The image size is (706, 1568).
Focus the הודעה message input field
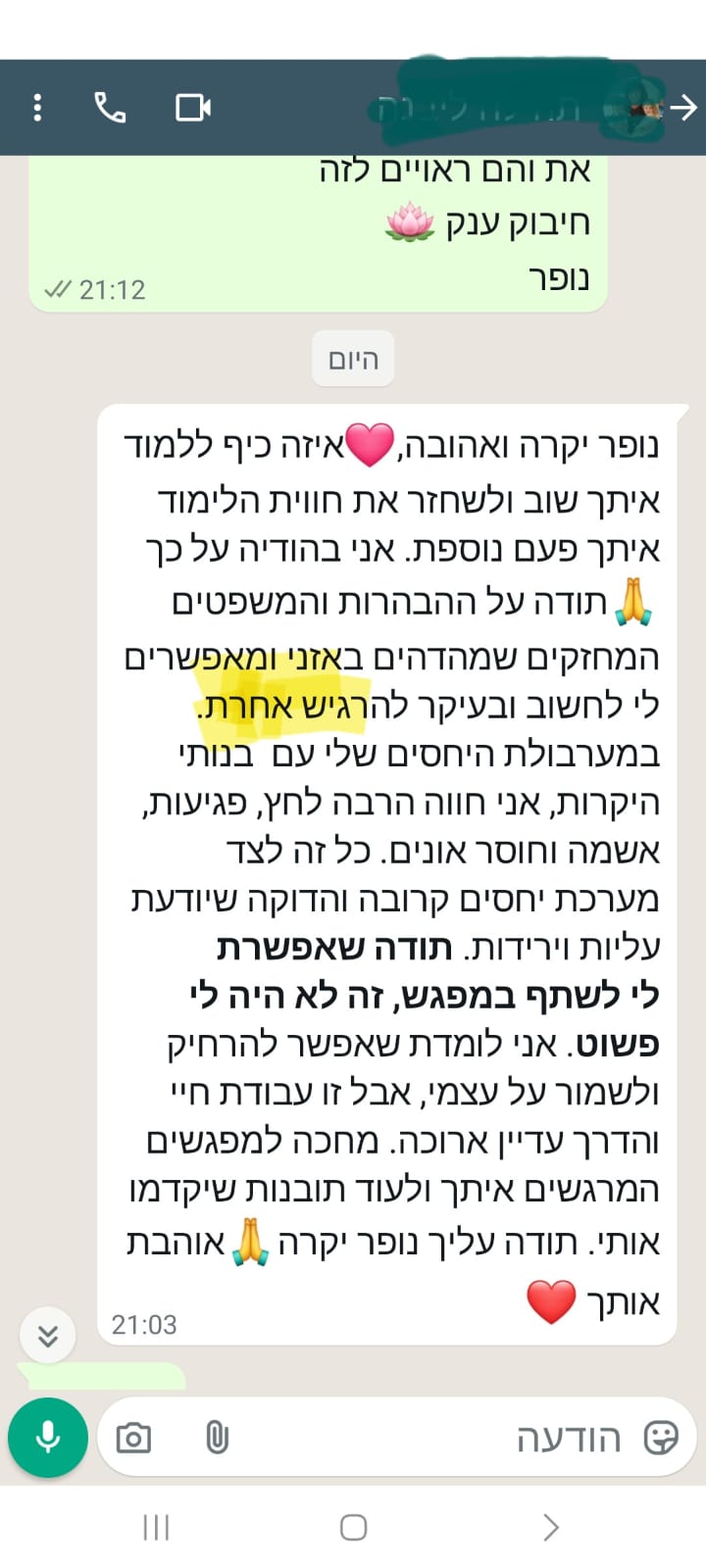click(441, 1438)
